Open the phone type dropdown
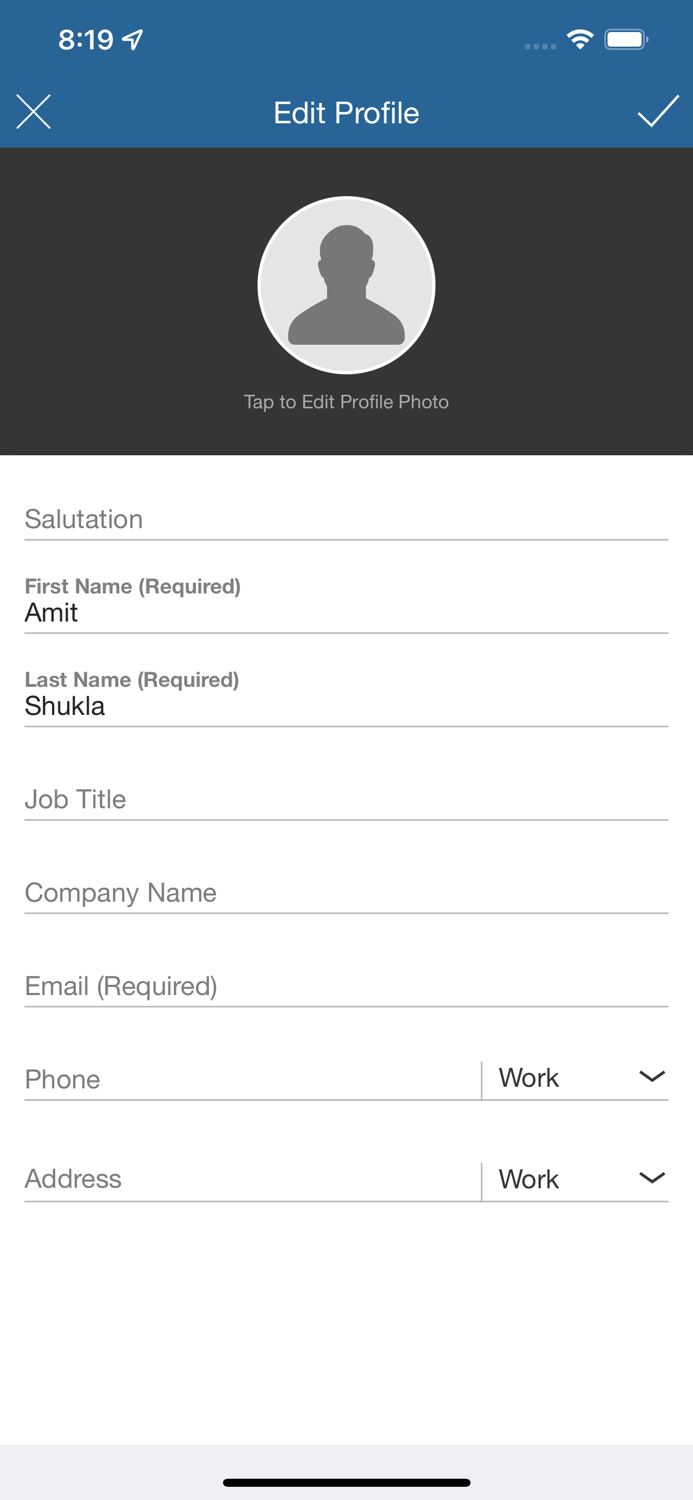 coord(576,1078)
